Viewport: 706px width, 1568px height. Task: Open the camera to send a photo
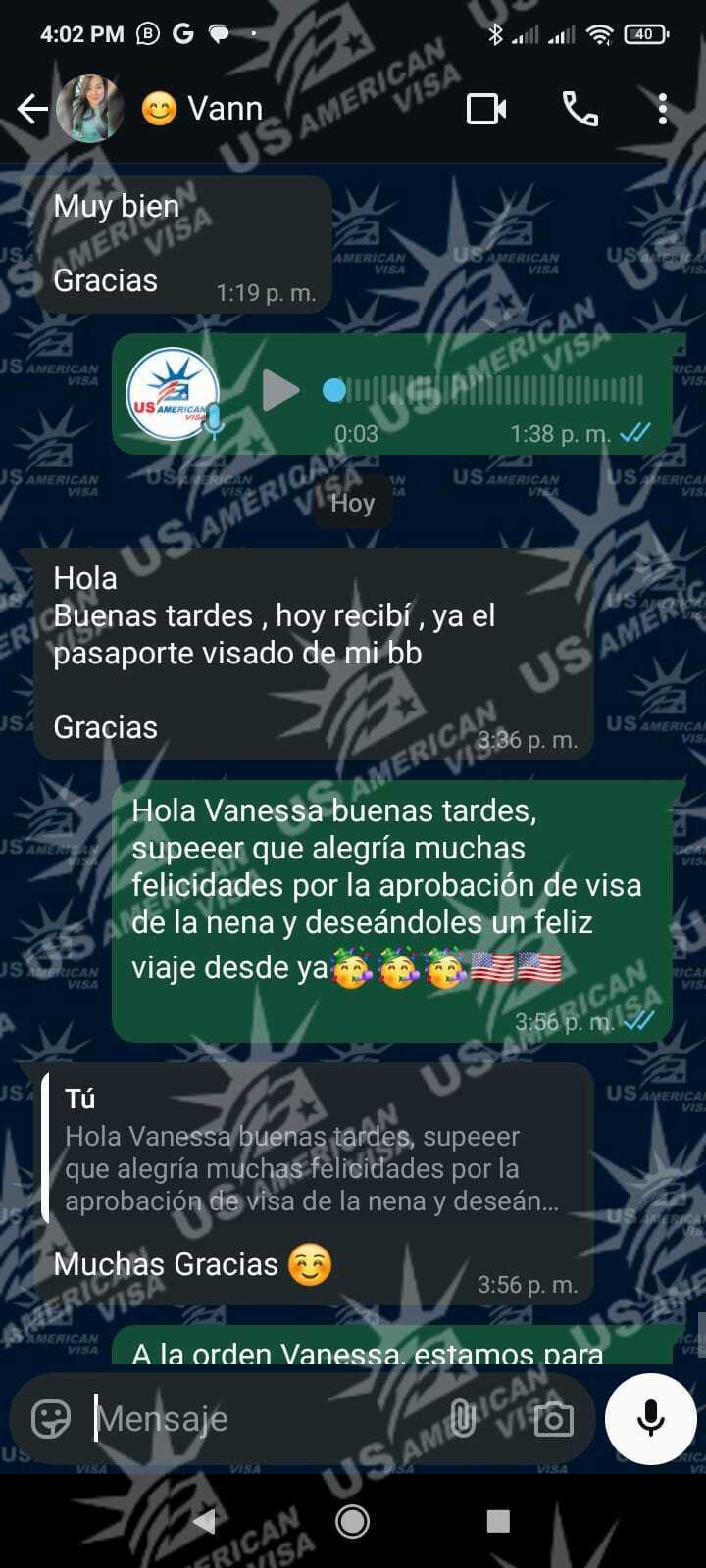[553, 1418]
